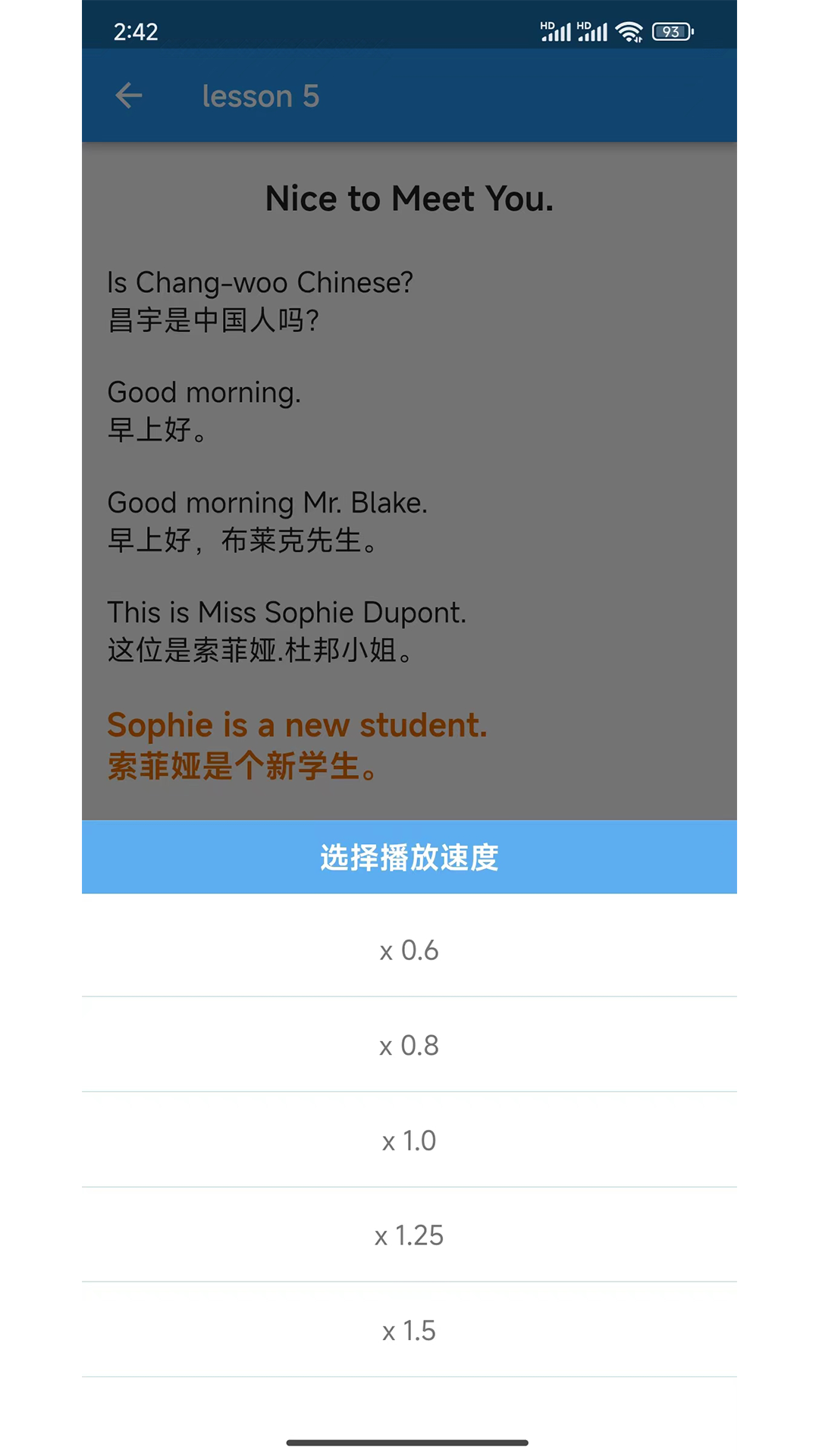Tap the 选择播放速度 header bar
This screenshot has height=1456, width=819.
coord(409,857)
